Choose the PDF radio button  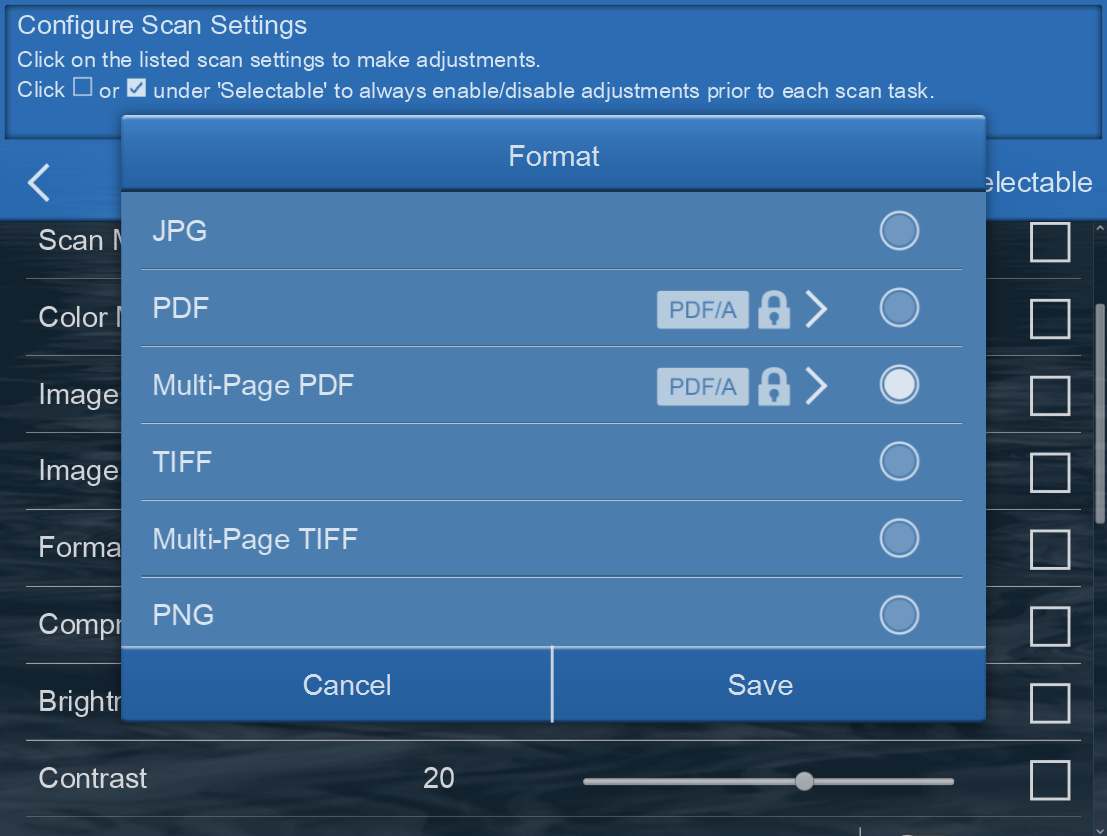[898, 308]
